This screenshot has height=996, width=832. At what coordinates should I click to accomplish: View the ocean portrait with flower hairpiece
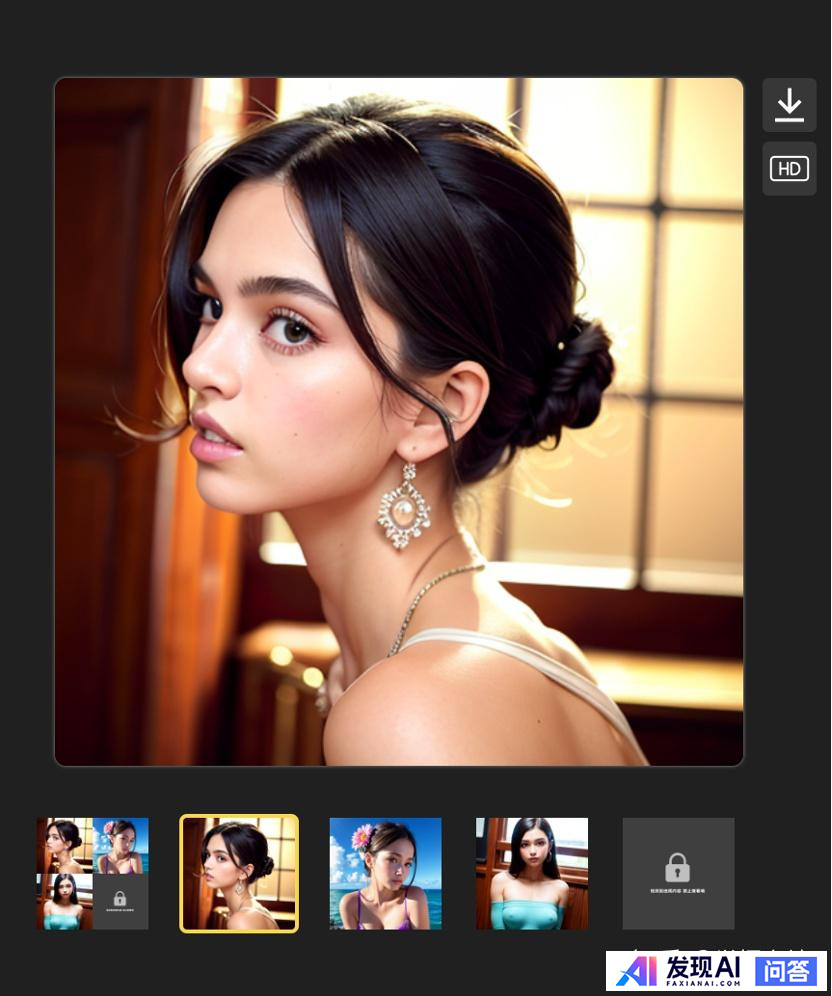pos(385,874)
